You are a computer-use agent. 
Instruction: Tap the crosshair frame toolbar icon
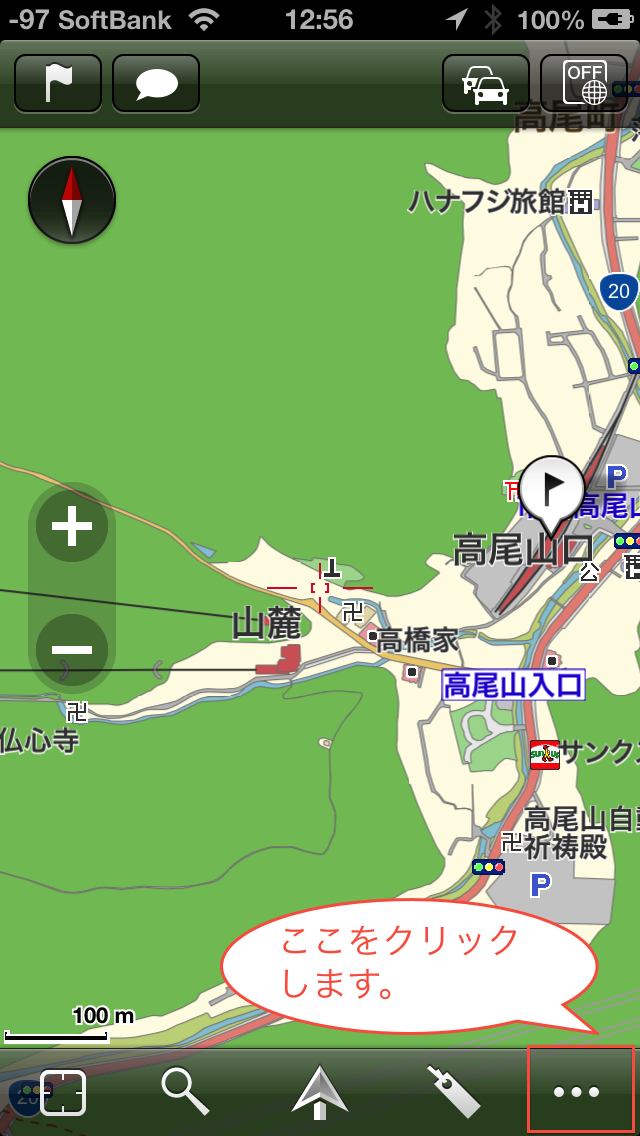click(x=62, y=1092)
